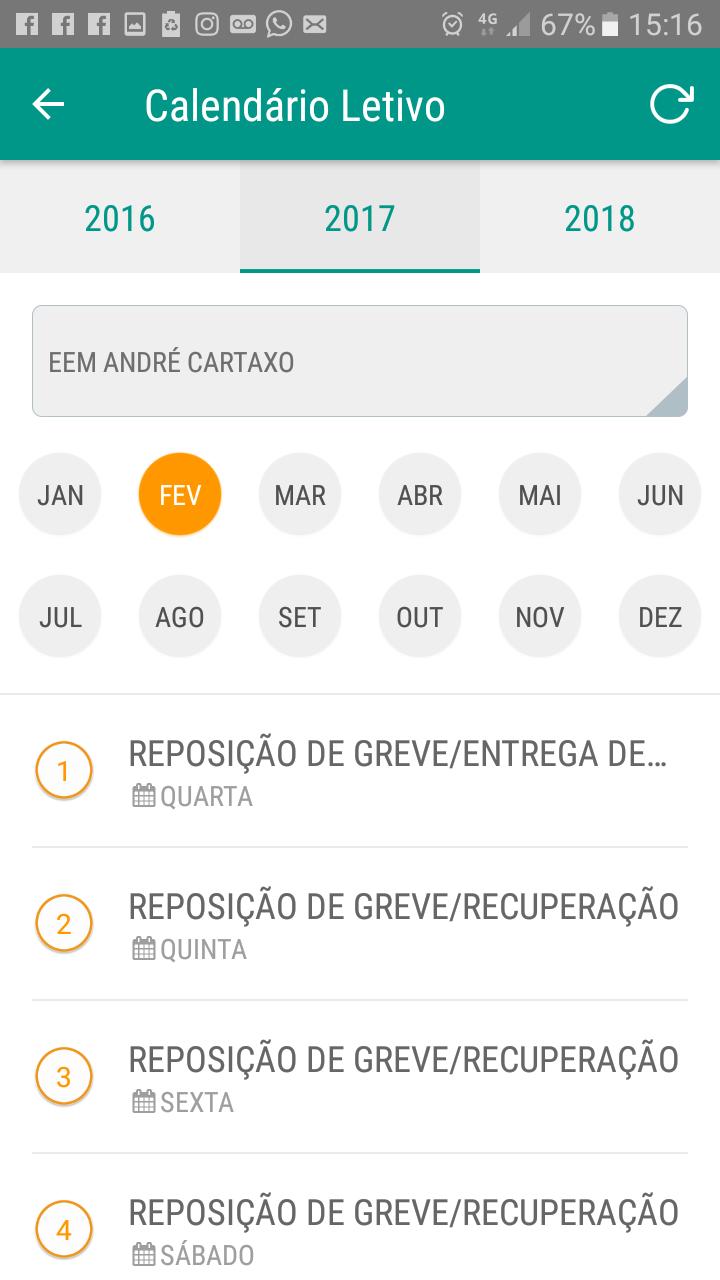Viewport: 720px width, 1280px height.
Task: Open the day 2 QUINTA event
Action: (360, 924)
